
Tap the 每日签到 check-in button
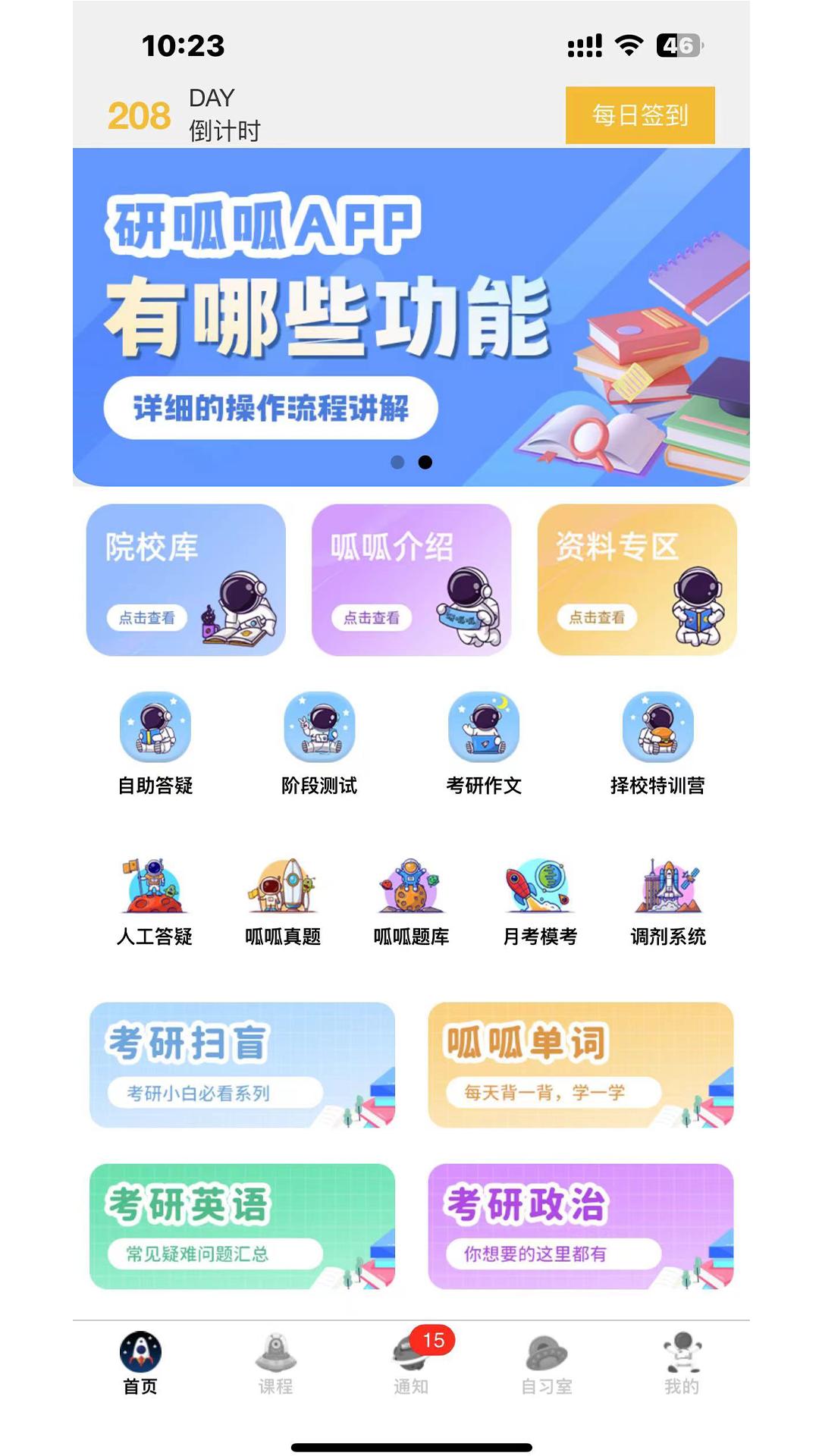click(x=639, y=115)
